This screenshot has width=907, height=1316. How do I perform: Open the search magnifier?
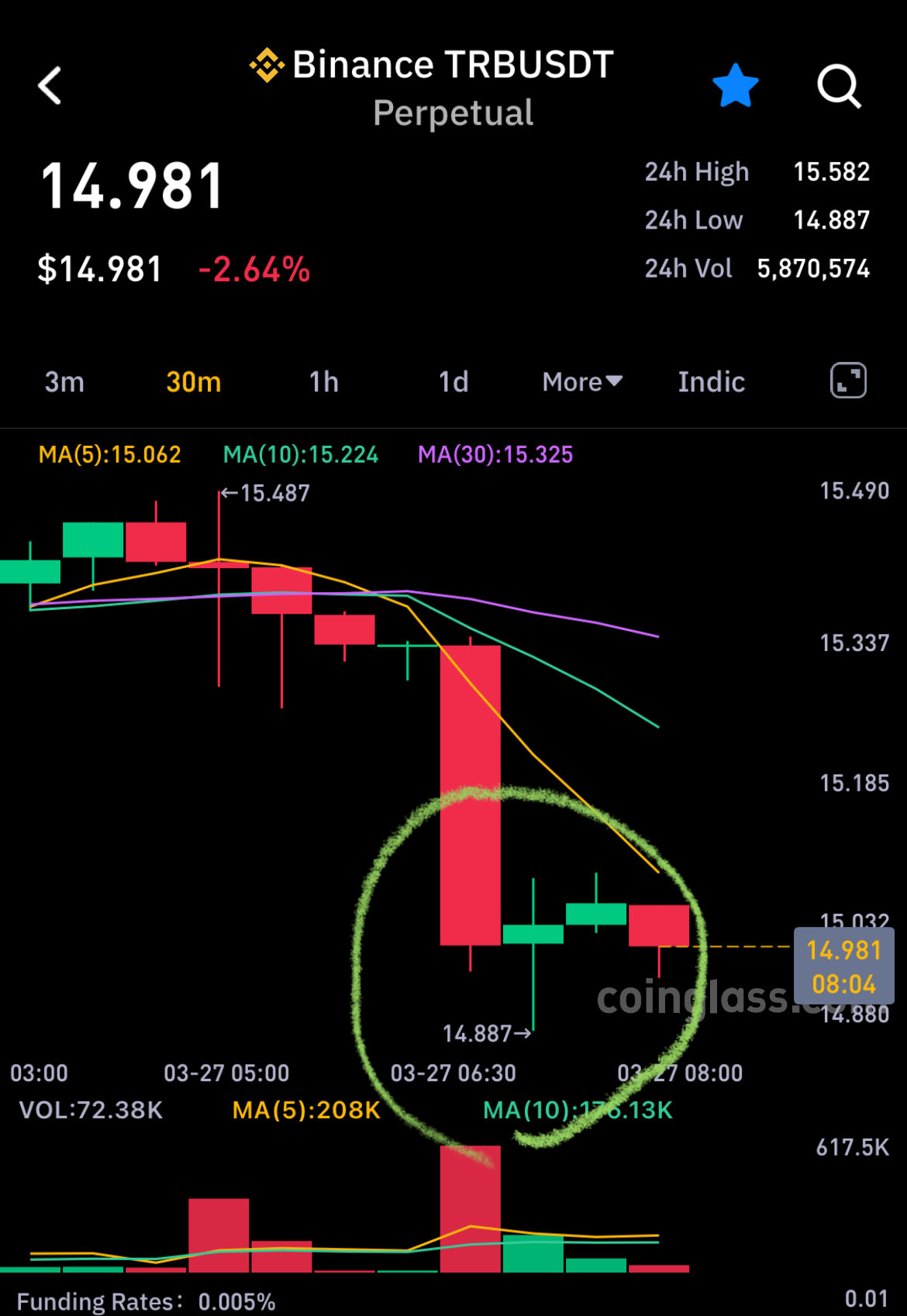(x=839, y=85)
